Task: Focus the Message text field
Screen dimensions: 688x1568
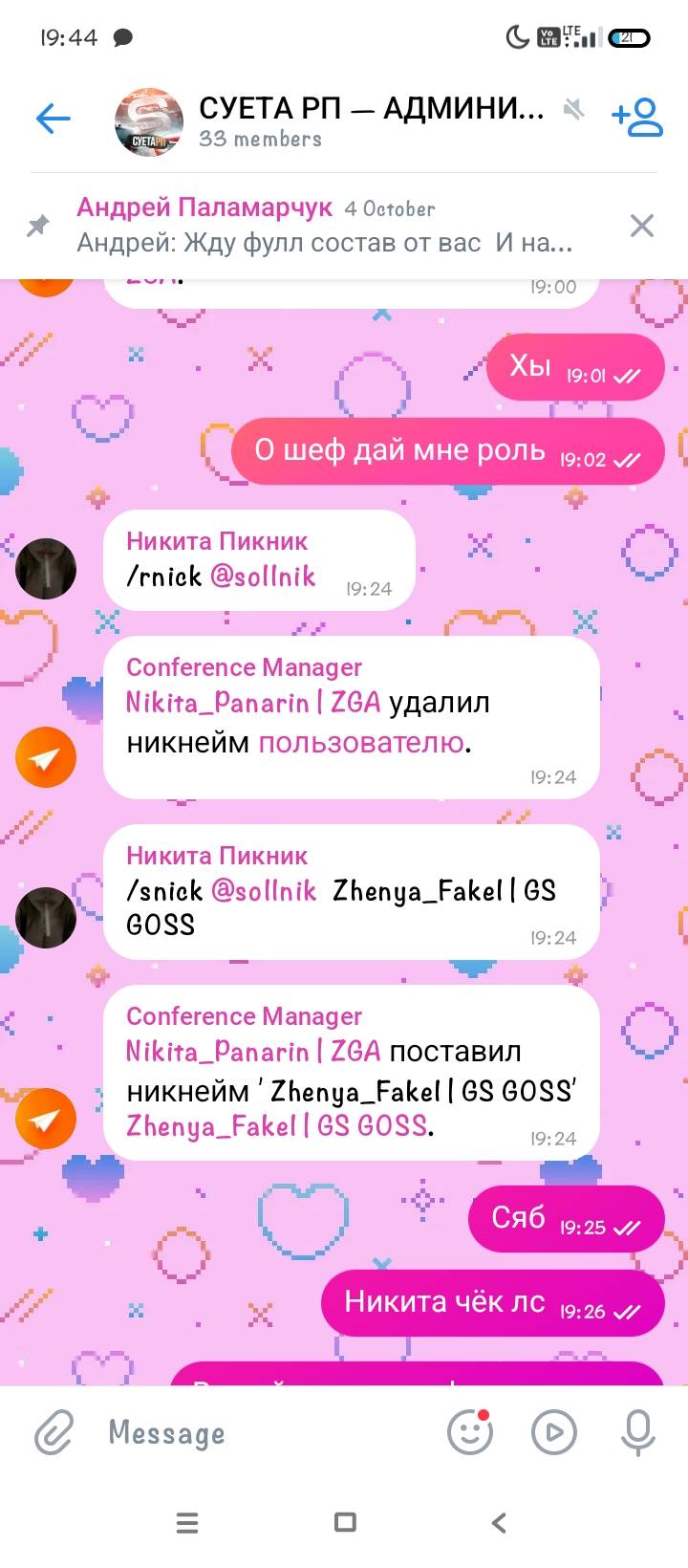Action: click(268, 1432)
